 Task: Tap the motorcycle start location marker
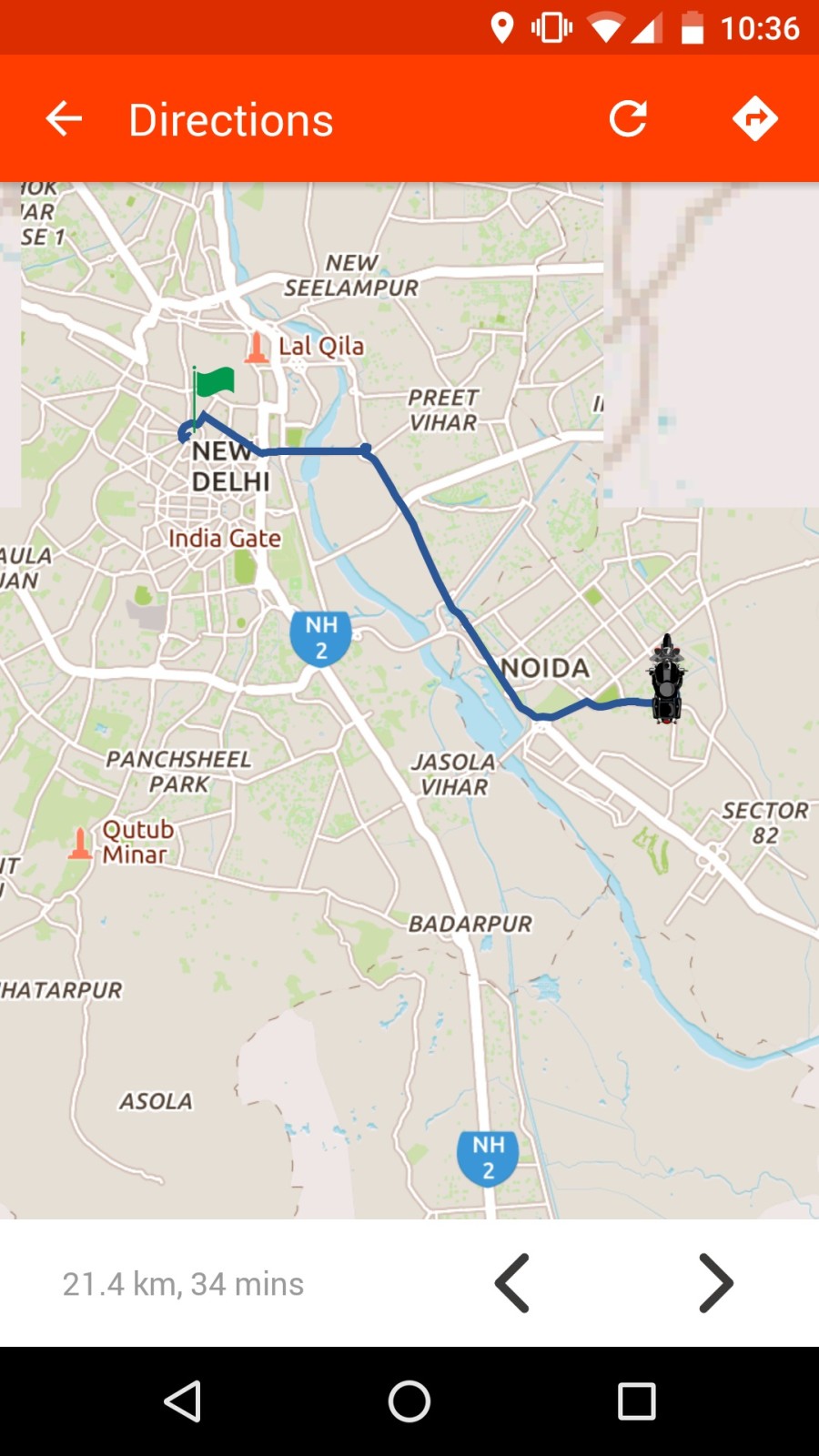667,680
